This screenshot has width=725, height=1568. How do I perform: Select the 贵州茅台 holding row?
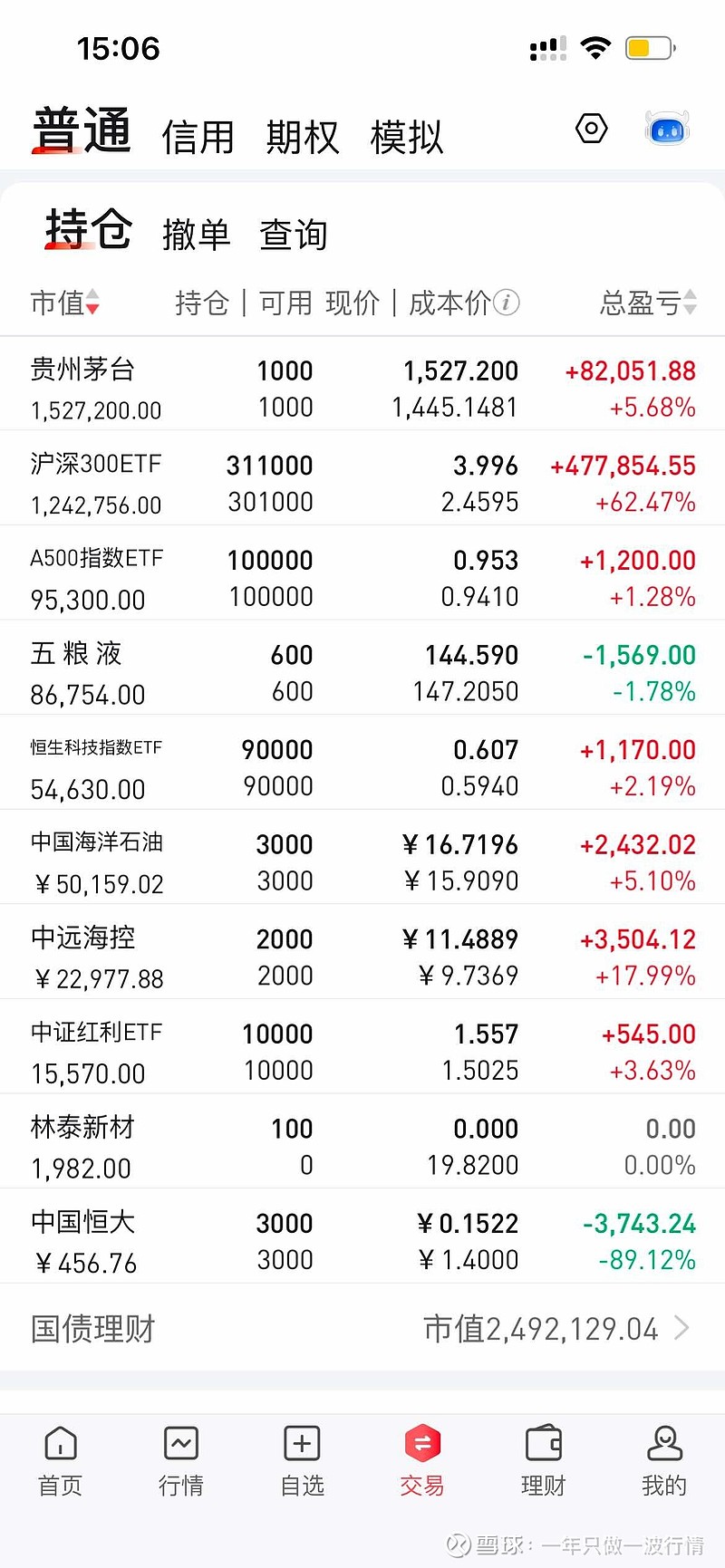[x=362, y=385]
